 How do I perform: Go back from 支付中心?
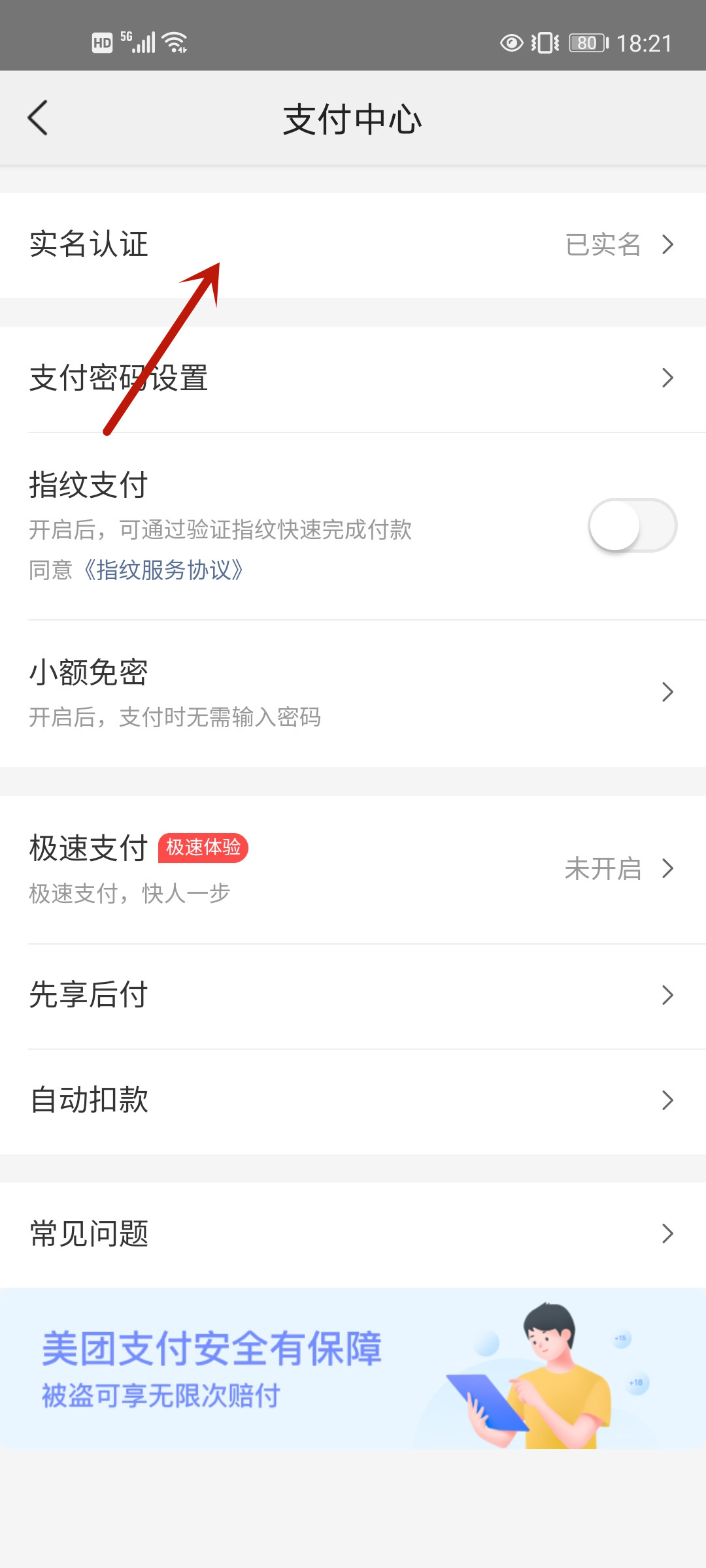coord(38,118)
